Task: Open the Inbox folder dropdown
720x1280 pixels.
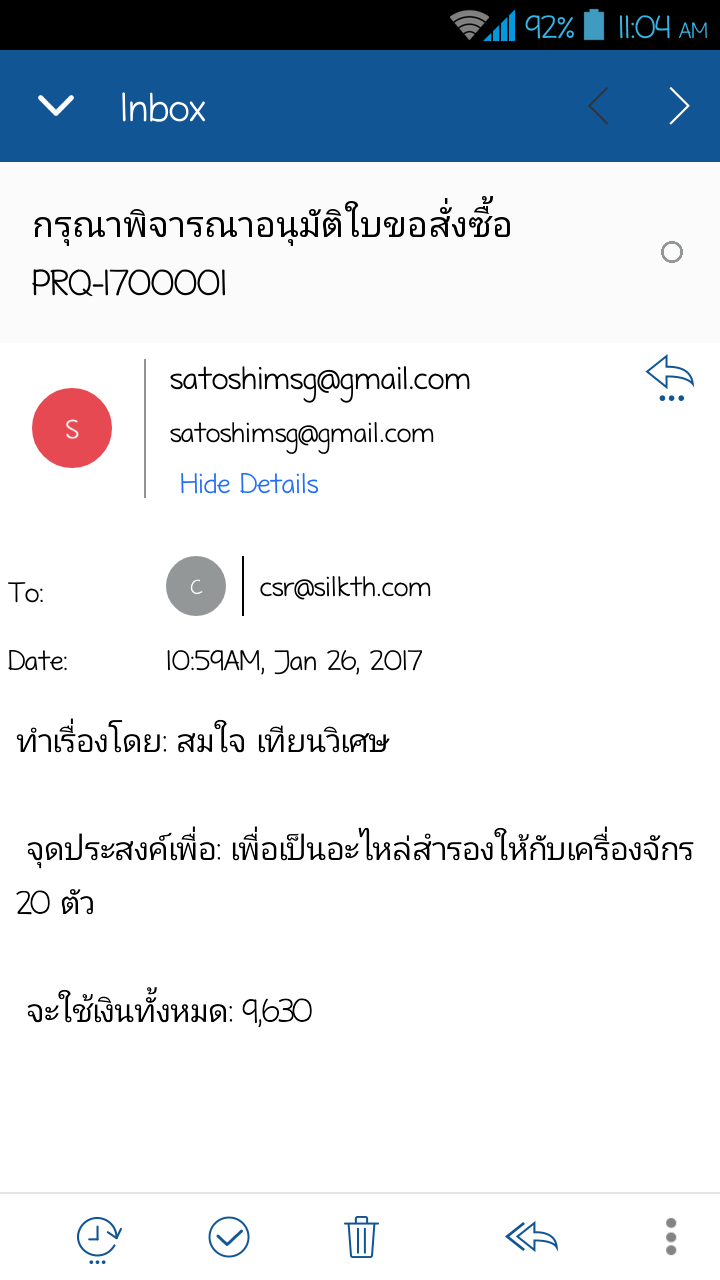Action: (56, 106)
